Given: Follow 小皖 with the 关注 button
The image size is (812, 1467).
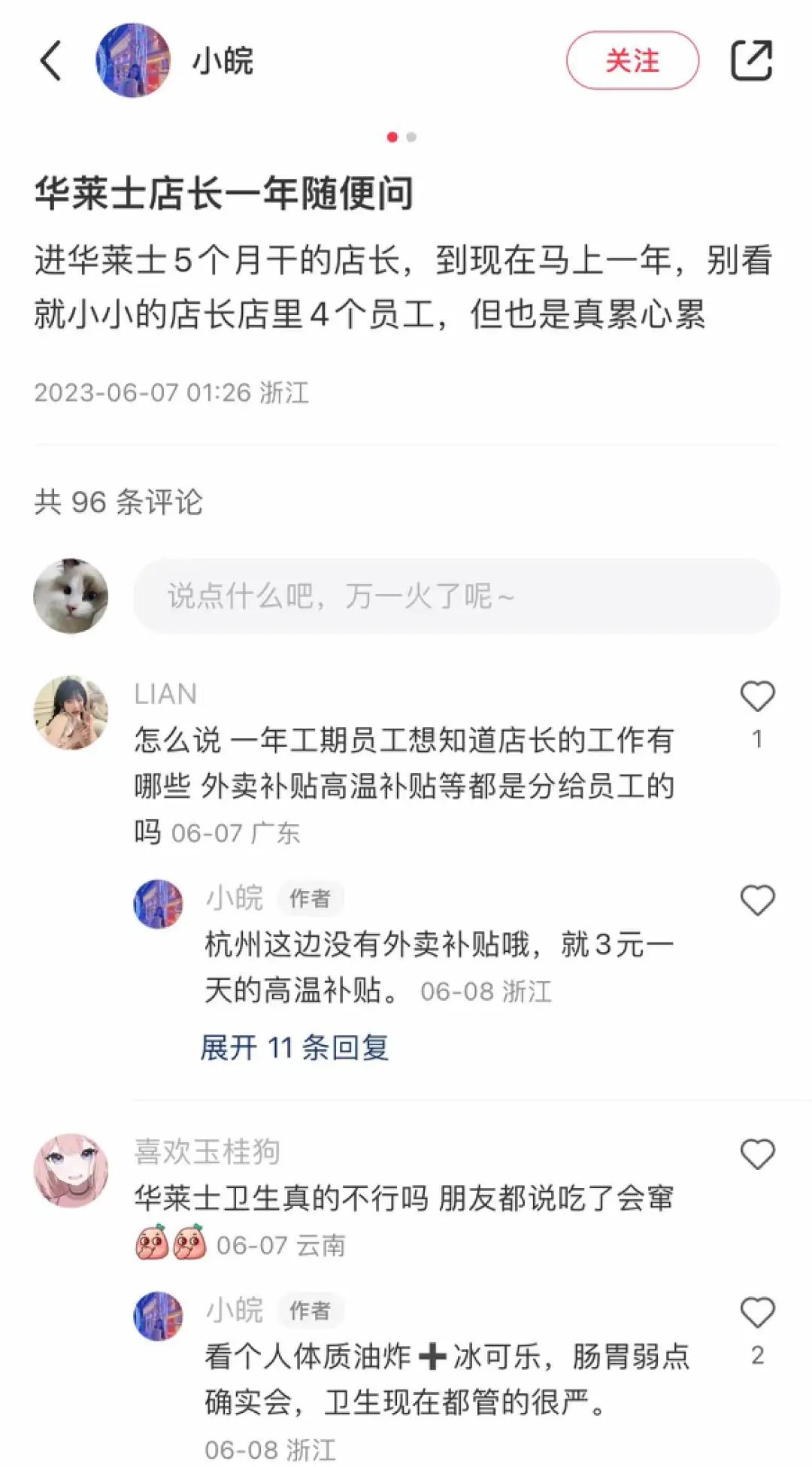Looking at the screenshot, I should pyautogui.click(x=632, y=61).
